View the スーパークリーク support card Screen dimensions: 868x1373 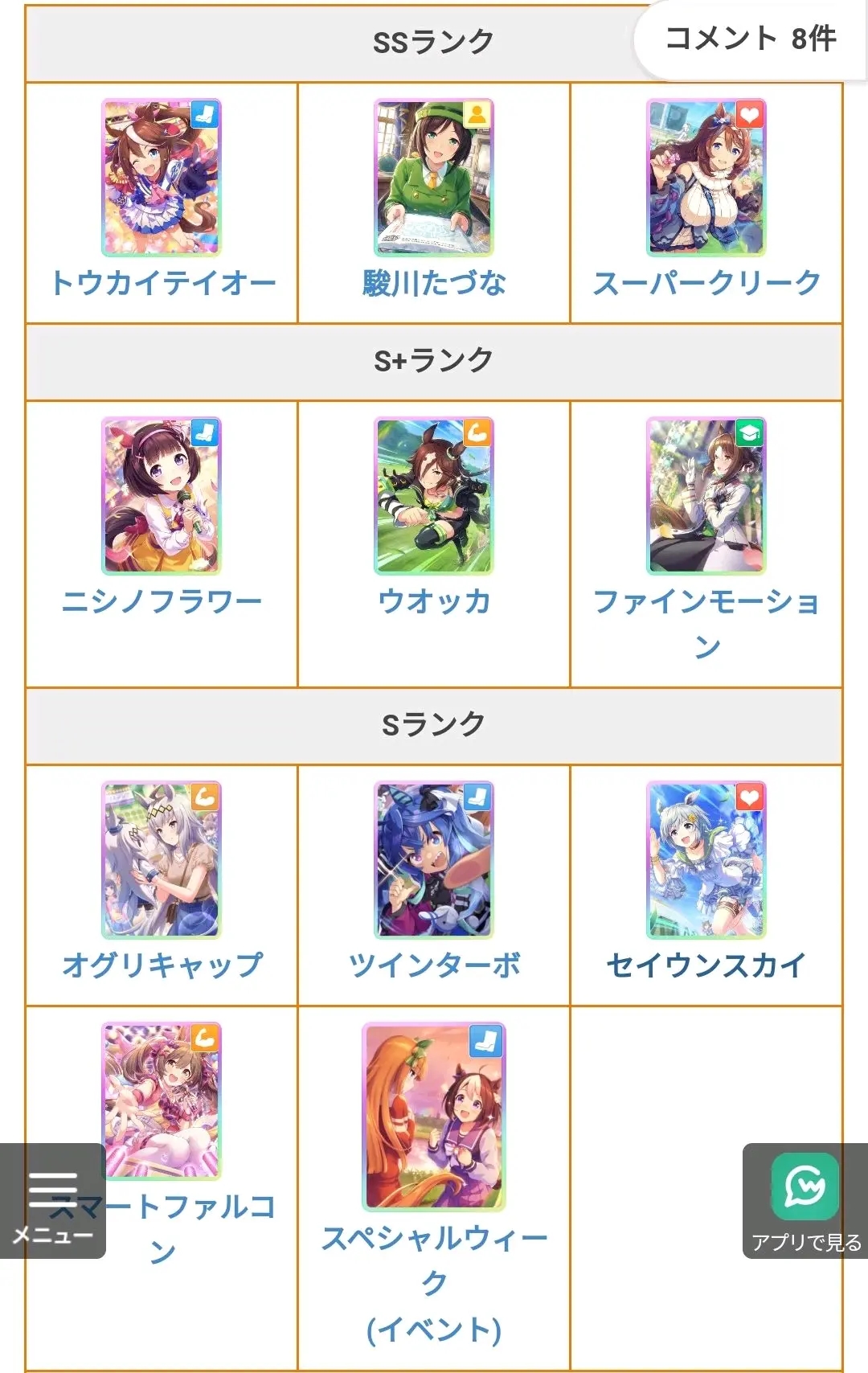pyautogui.click(x=706, y=178)
